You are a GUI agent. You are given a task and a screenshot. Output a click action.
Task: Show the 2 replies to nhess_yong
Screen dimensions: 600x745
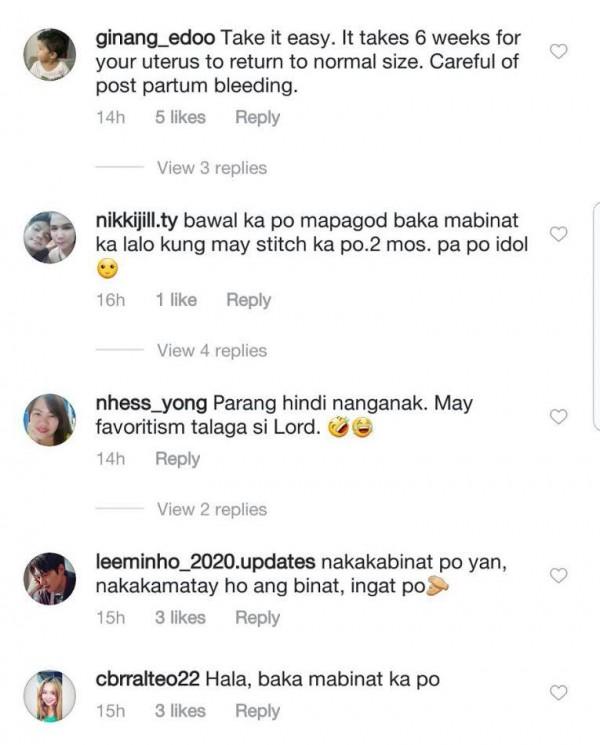(211, 509)
